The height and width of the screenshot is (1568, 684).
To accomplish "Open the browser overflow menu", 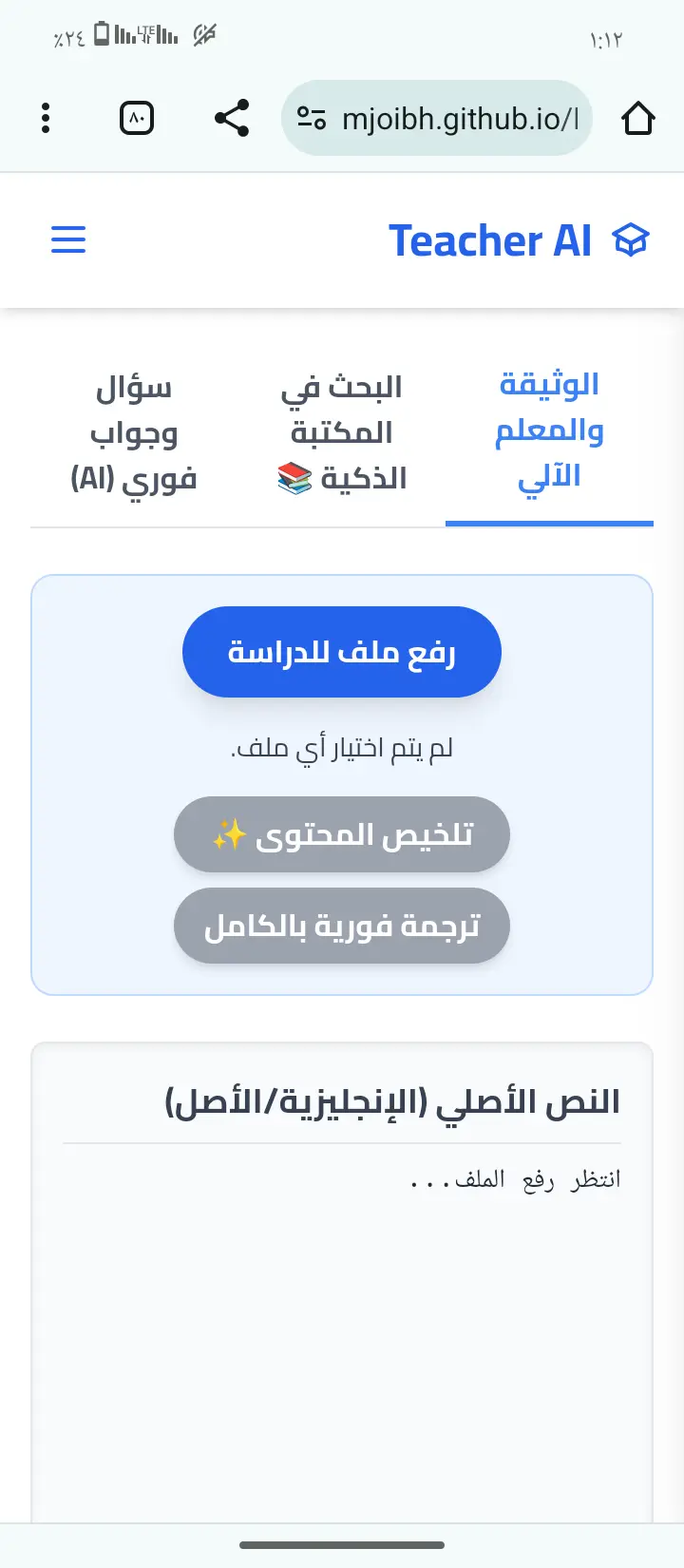I will (46, 119).
